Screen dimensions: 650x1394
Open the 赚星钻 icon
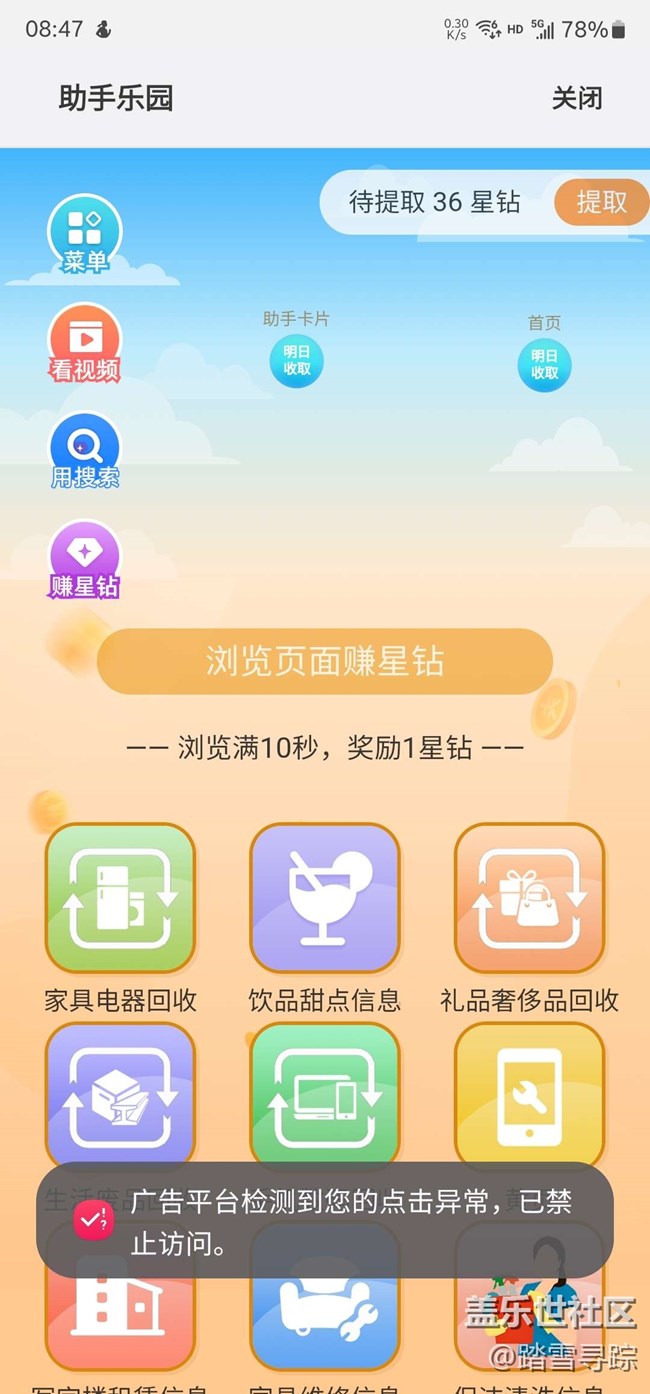pyautogui.click(x=85, y=560)
